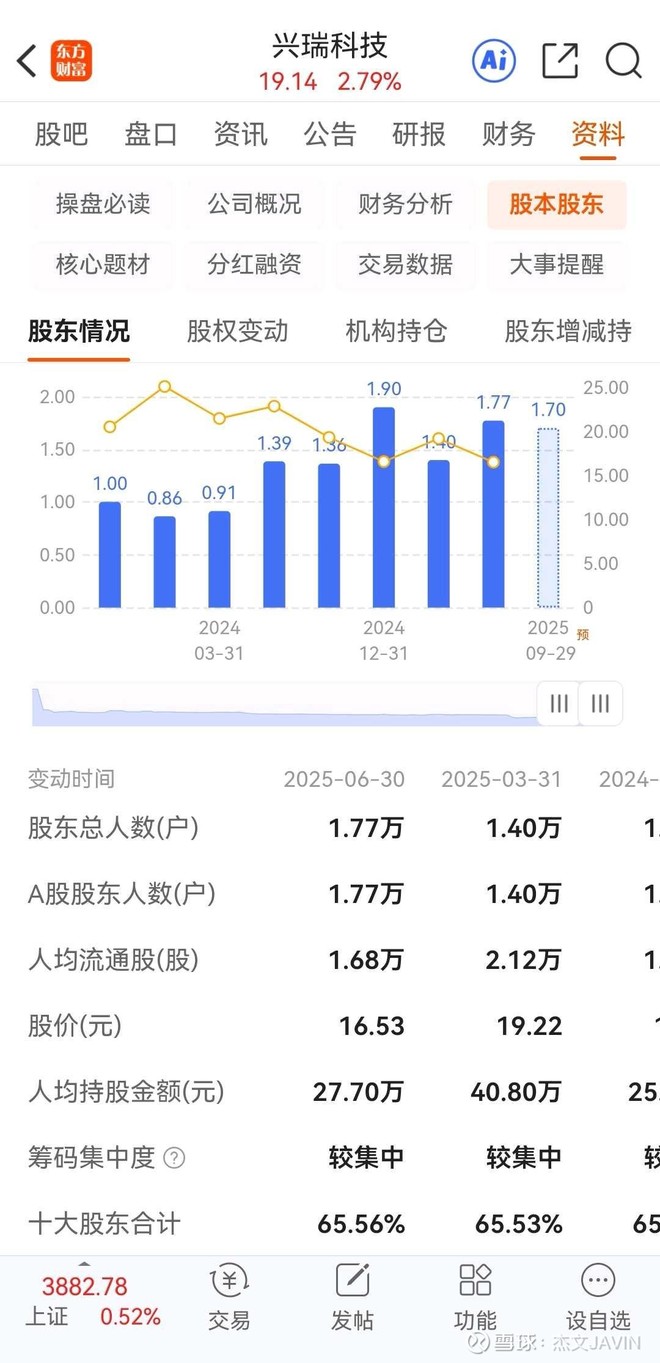View the 公告 tab

tap(330, 134)
